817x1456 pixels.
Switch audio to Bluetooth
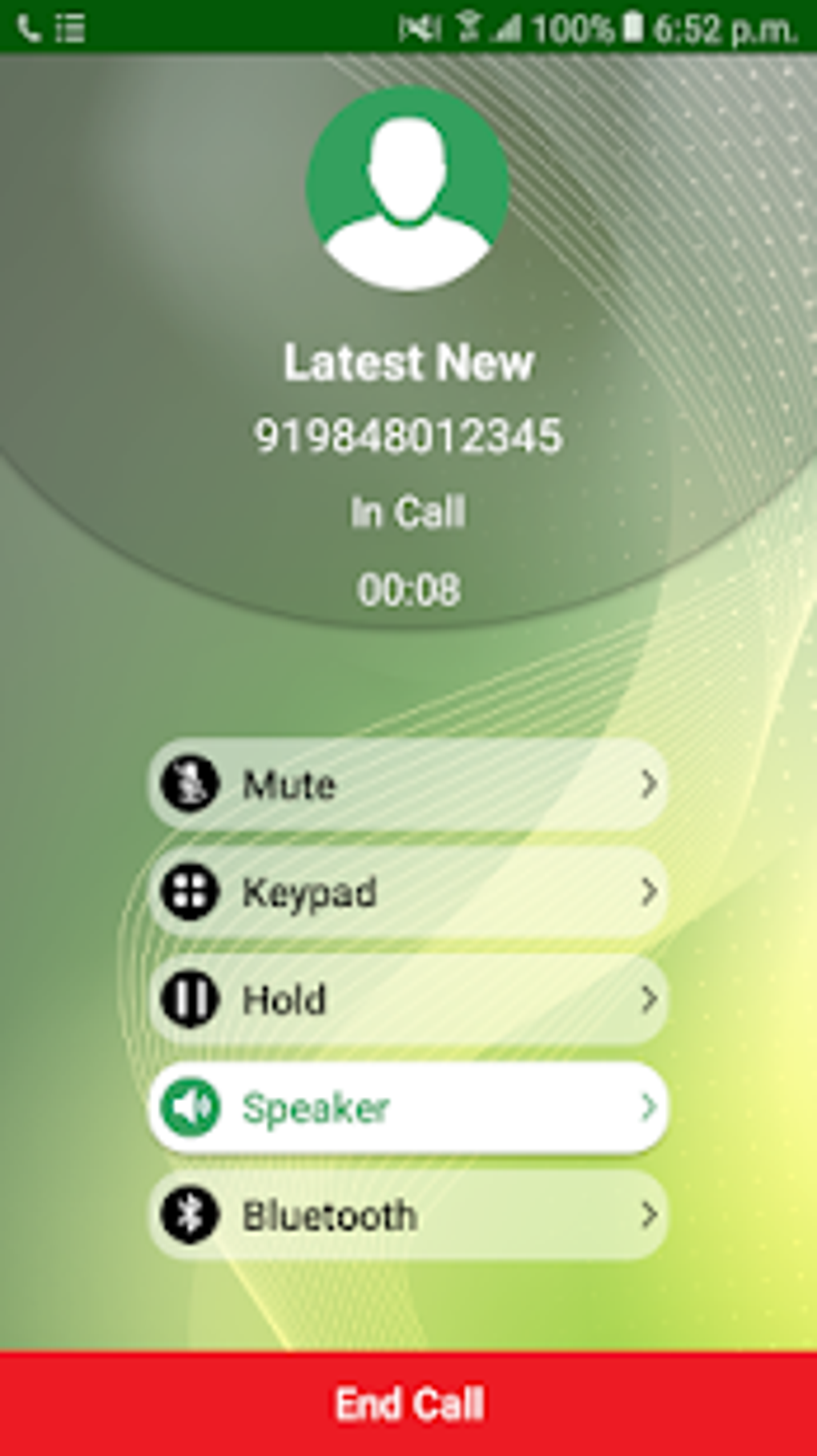(408, 1216)
